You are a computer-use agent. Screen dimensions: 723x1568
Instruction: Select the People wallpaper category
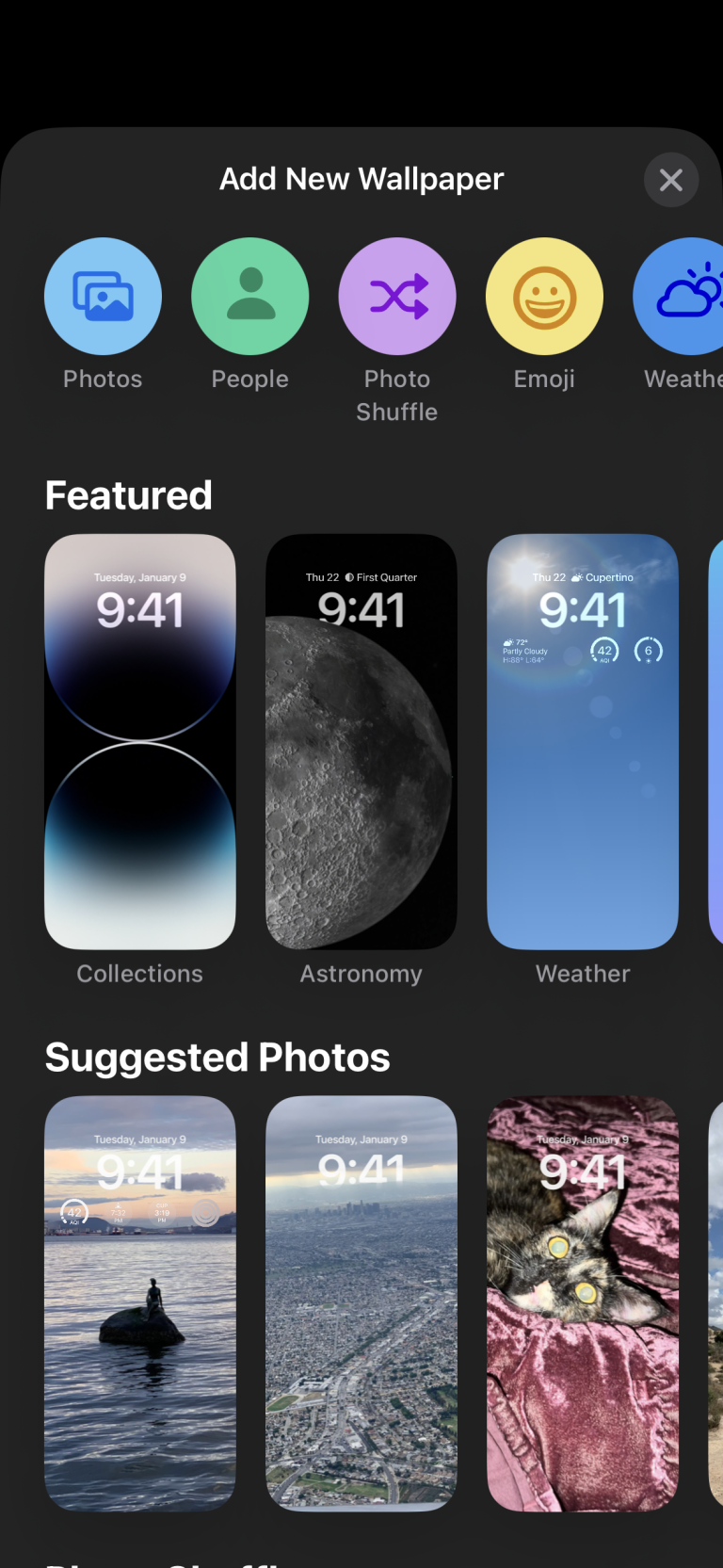(x=249, y=295)
